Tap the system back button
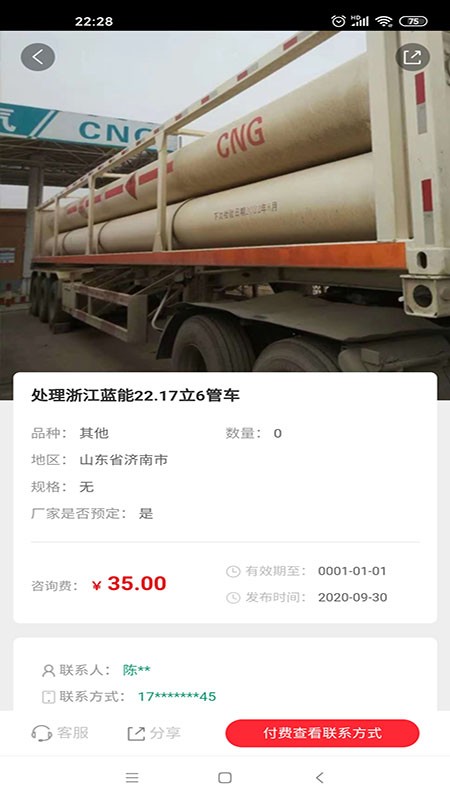 [x=319, y=778]
